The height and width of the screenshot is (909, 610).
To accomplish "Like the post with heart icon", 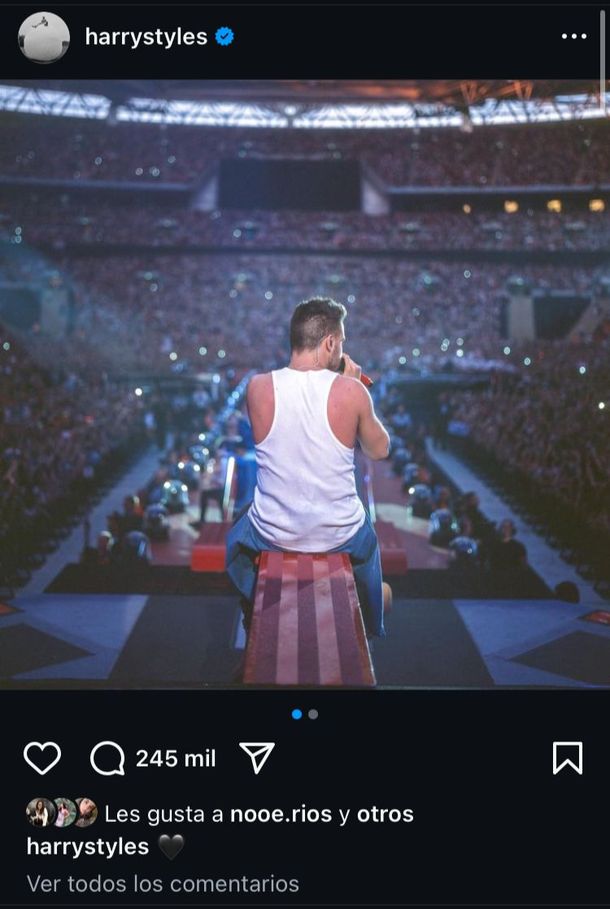I will click(42, 758).
